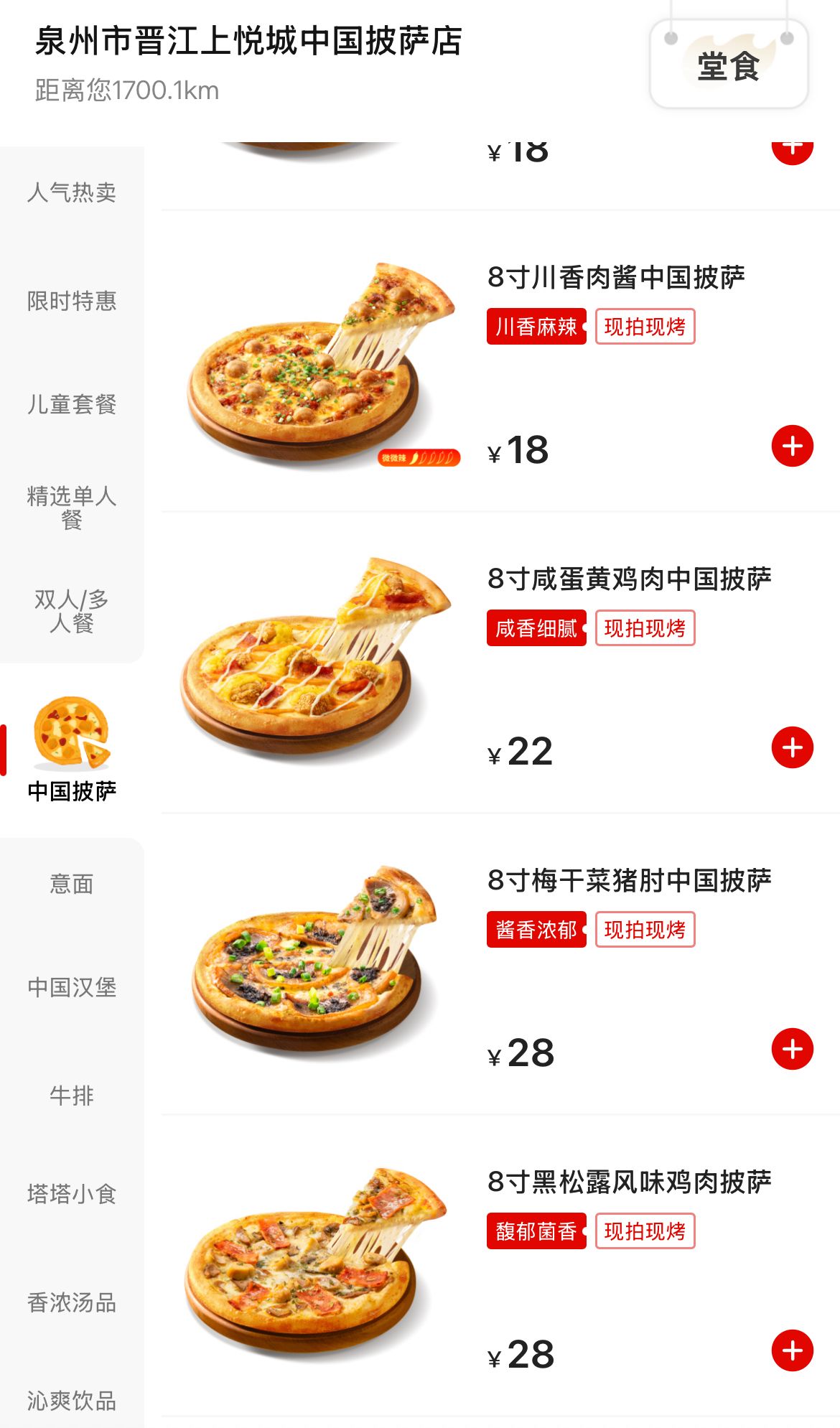Add 8寸川香肉酱中国披萨 to cart
Screen dimensions: 840x1428
[792, 447]
